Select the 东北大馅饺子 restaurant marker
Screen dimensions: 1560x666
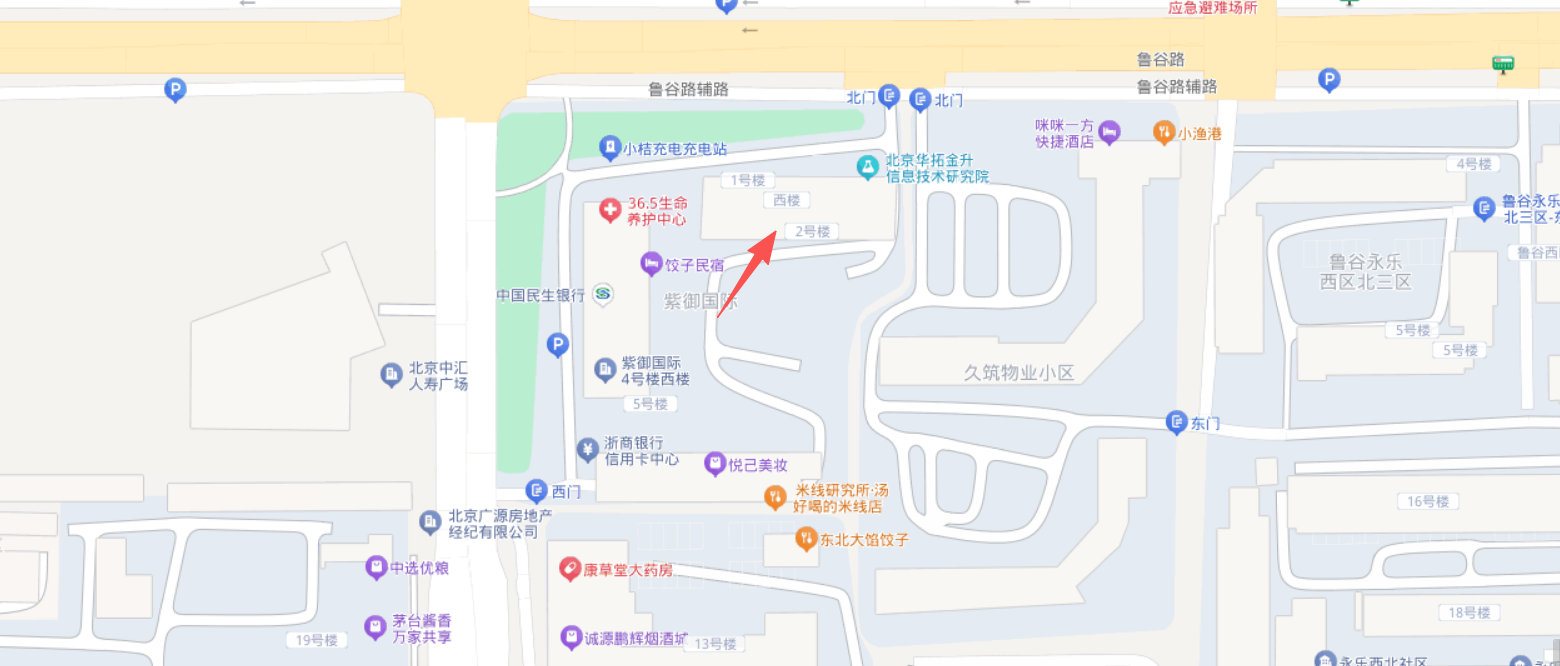pyautogui.click(x=806, y=539)
